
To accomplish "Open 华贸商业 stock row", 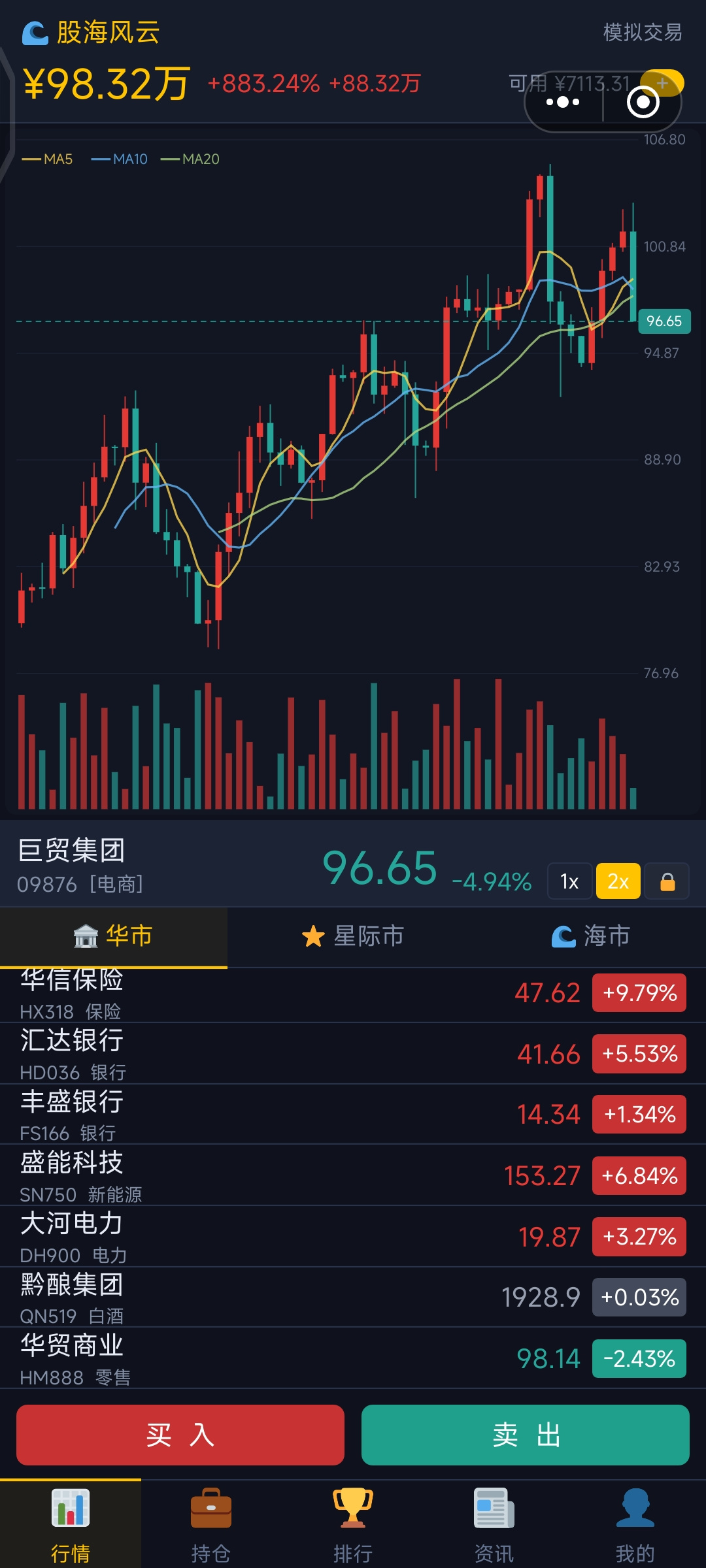I will [x=353, y=1358].
